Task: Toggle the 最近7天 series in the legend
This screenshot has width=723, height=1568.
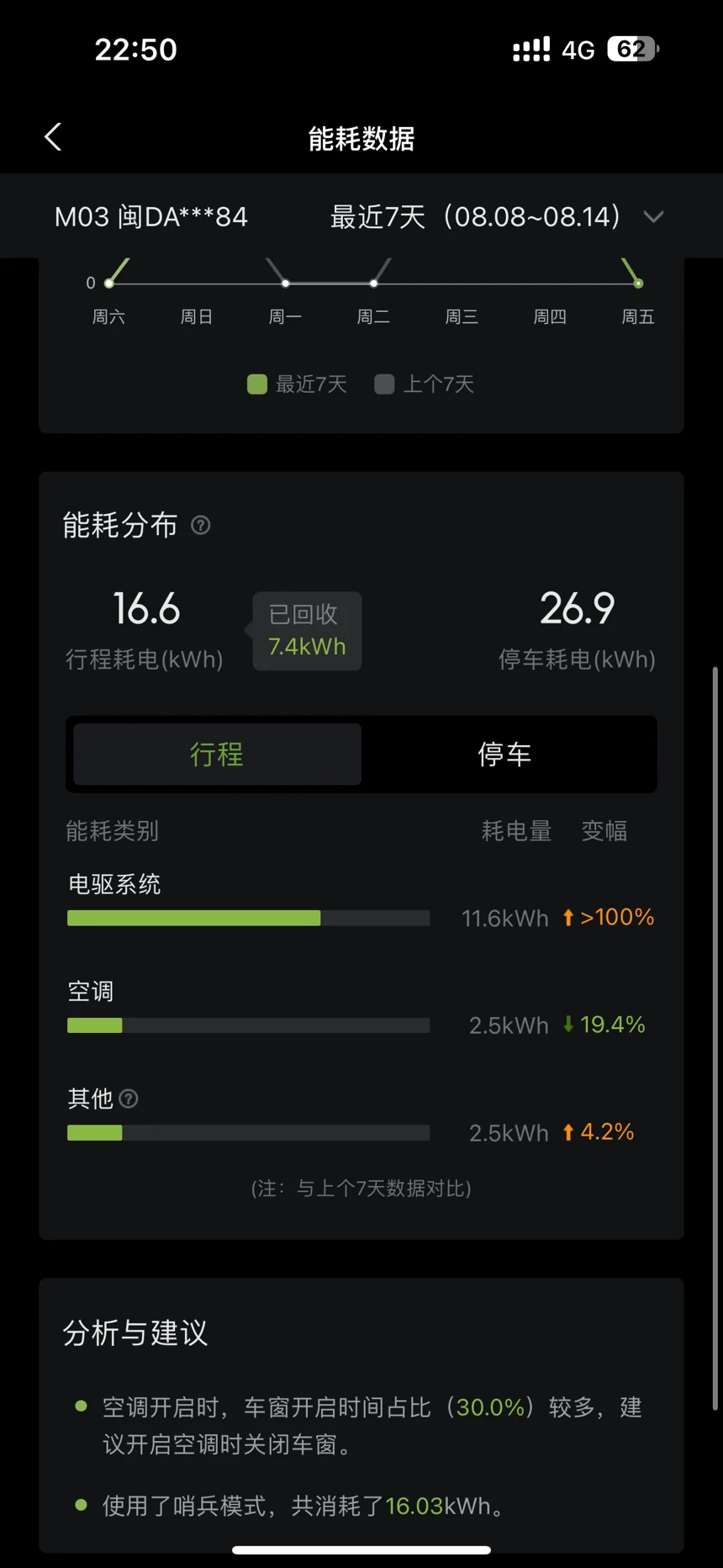Action: 297,384
